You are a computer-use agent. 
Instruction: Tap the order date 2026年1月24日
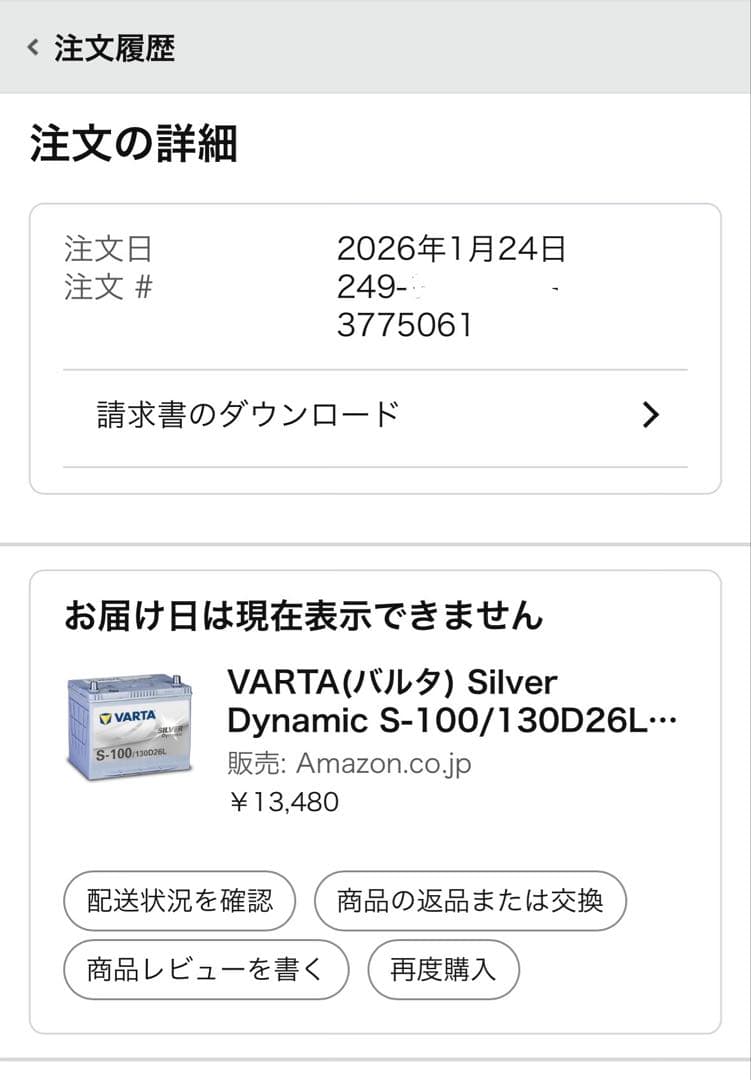click(x=452, y=250)
